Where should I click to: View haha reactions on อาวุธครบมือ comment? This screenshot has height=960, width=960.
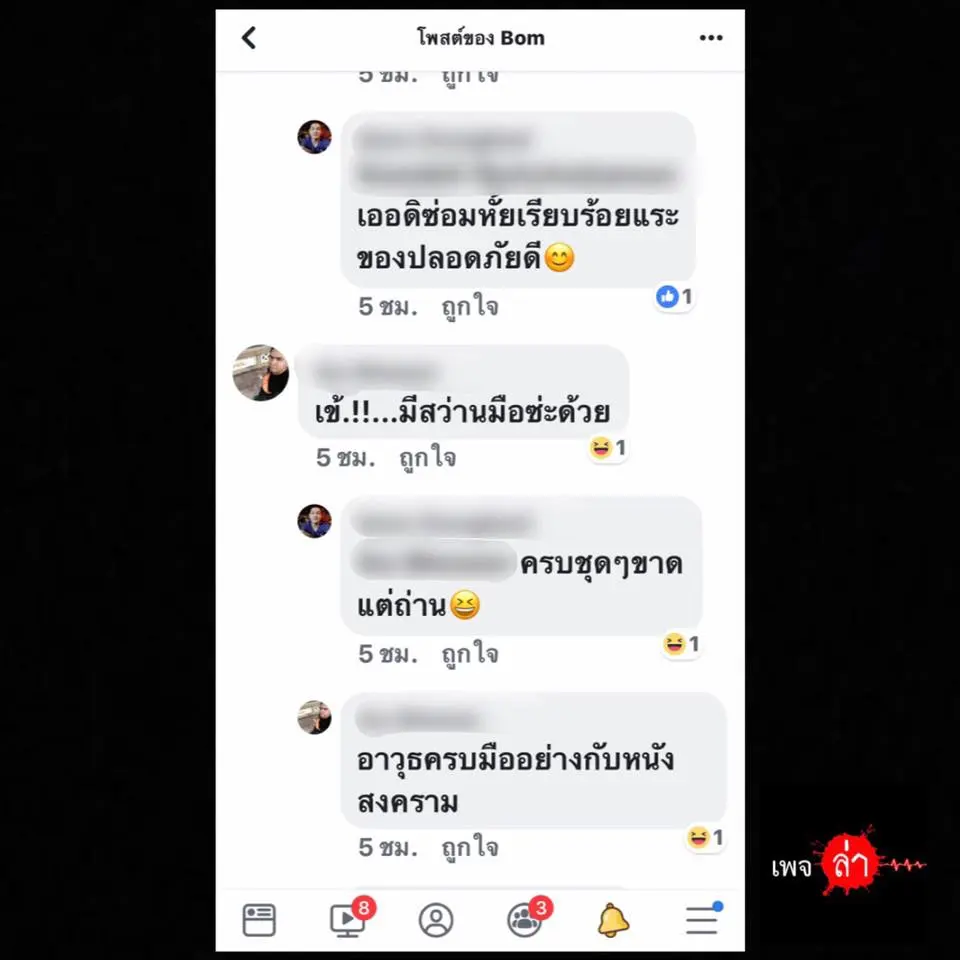coord(705,837)
